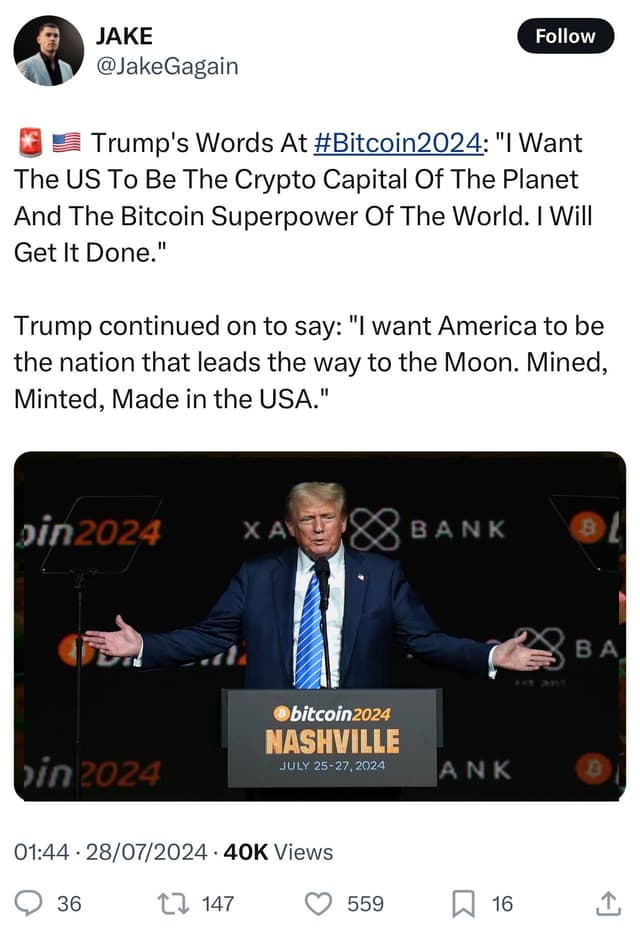Open JAKE's profile picture
Image resolution: width=640 pixels, height=932 pixels.
(x=49, y=50)
